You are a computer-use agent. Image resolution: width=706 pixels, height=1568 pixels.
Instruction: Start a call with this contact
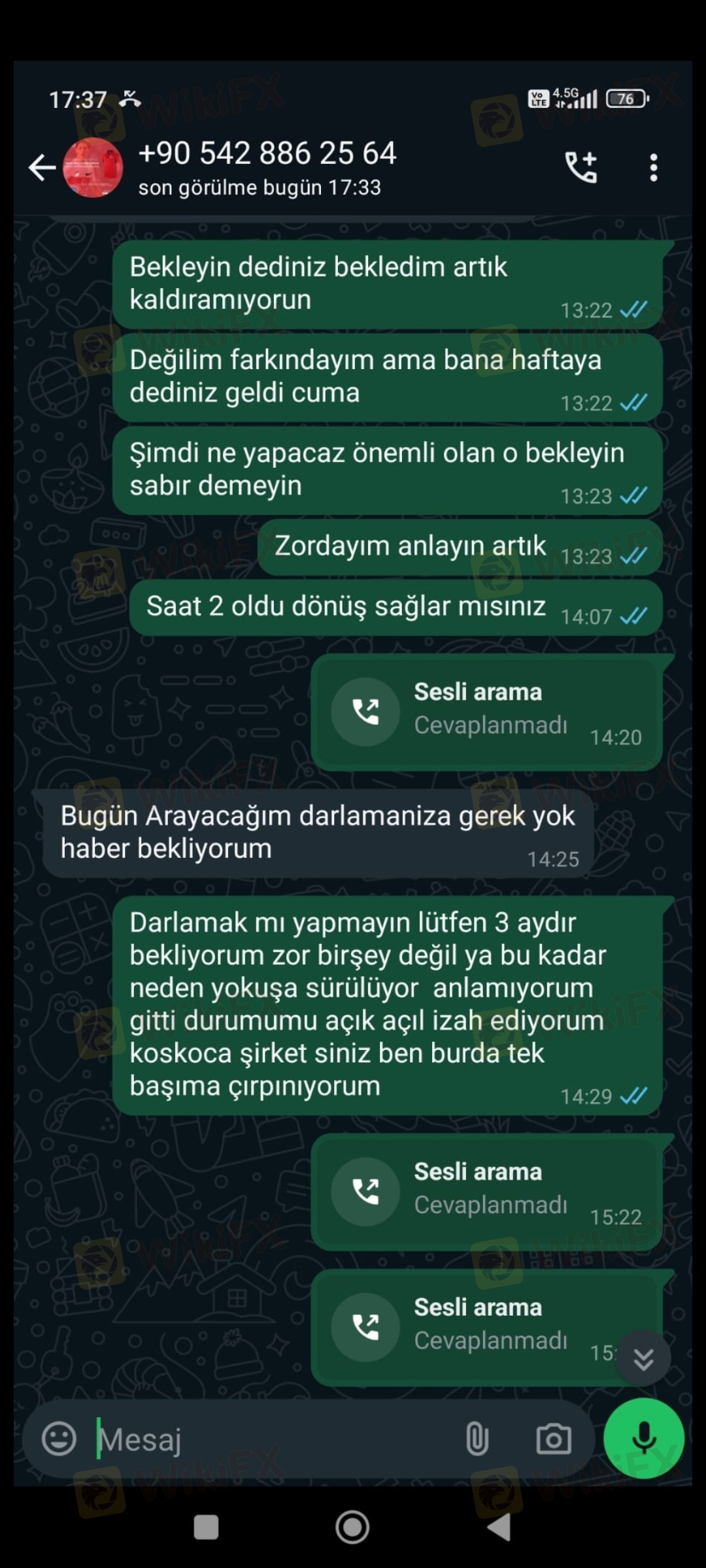coord(581,167)
